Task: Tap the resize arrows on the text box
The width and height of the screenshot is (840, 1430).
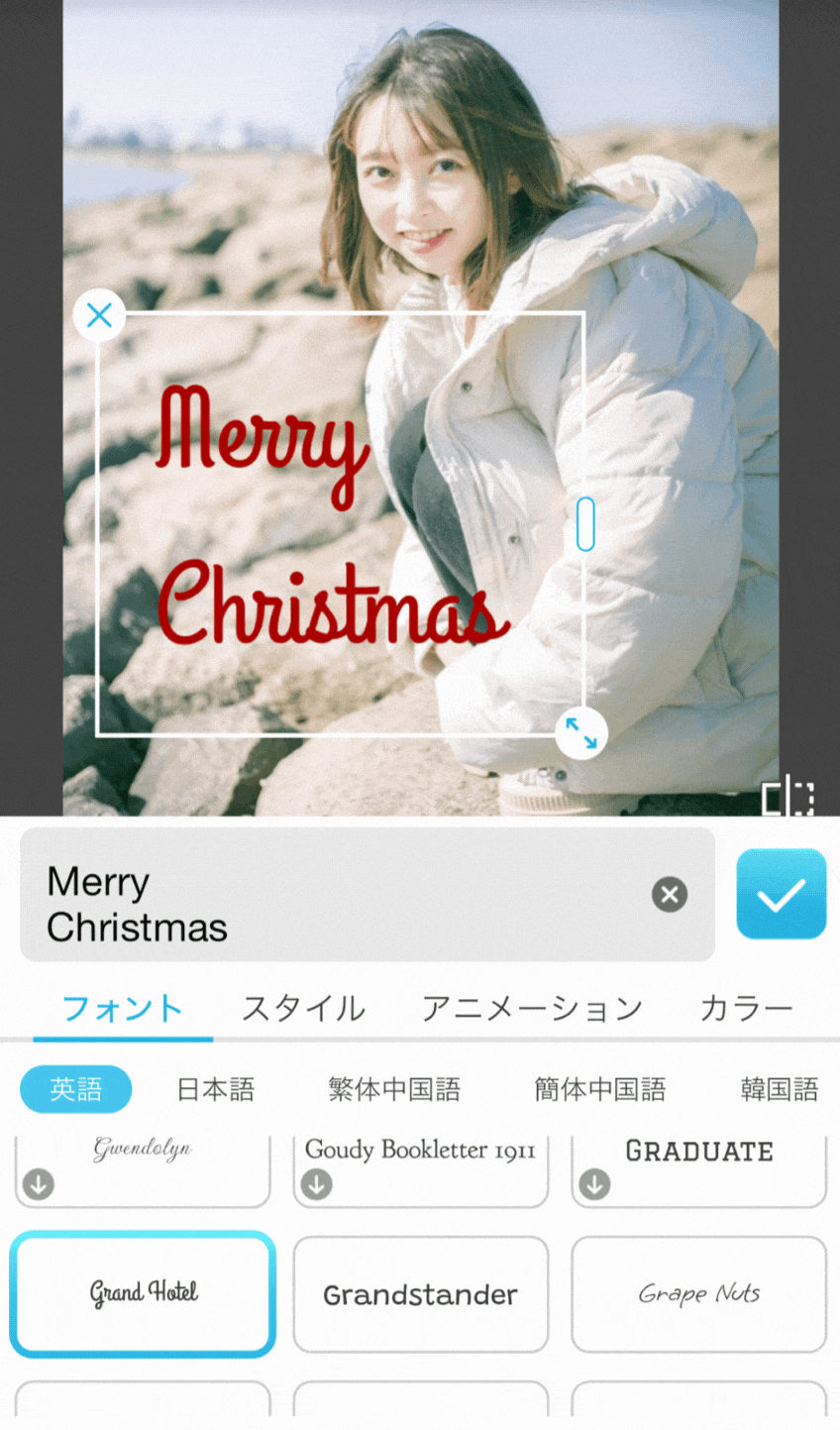Action: click(x=581, y=733)
